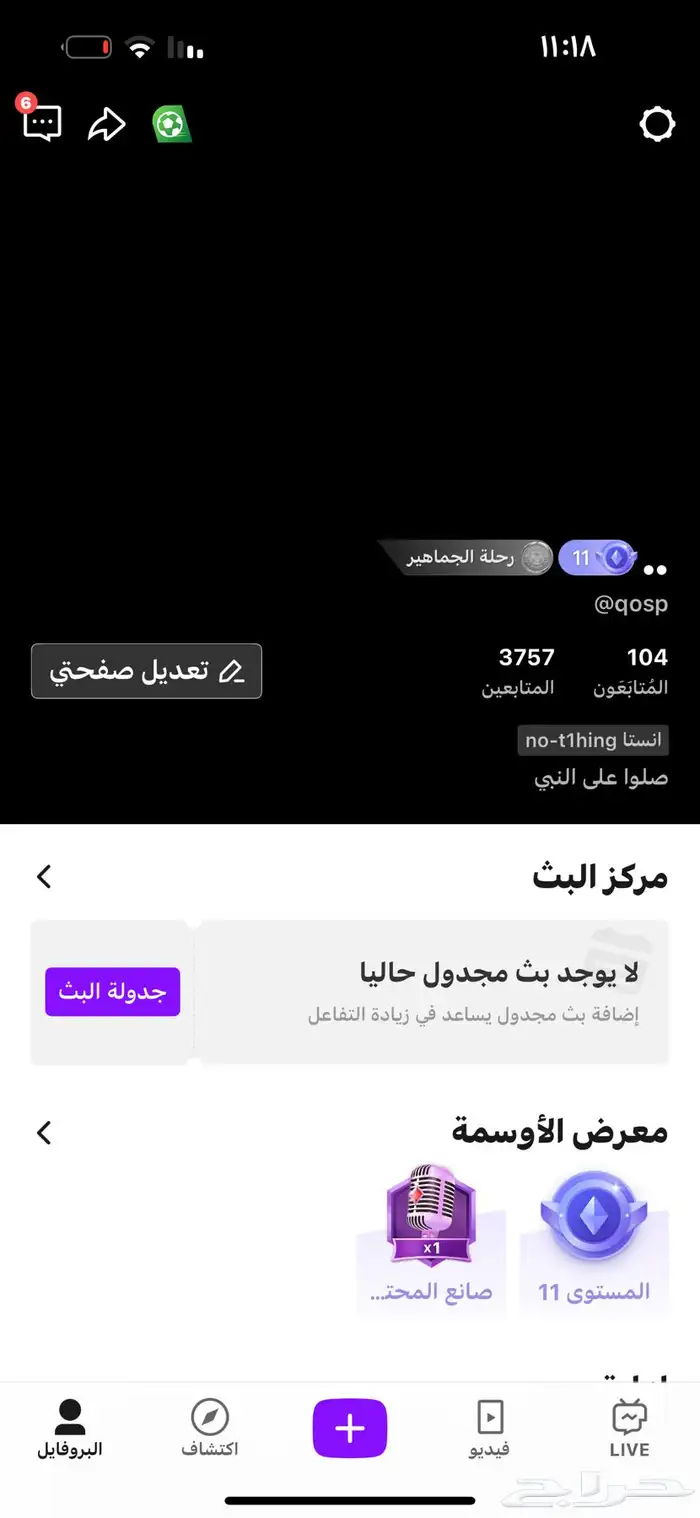The width and height of the screenshot is (700, 1518).
Task: Open the رحلة الجماهير badge
Action: point(466,557)
